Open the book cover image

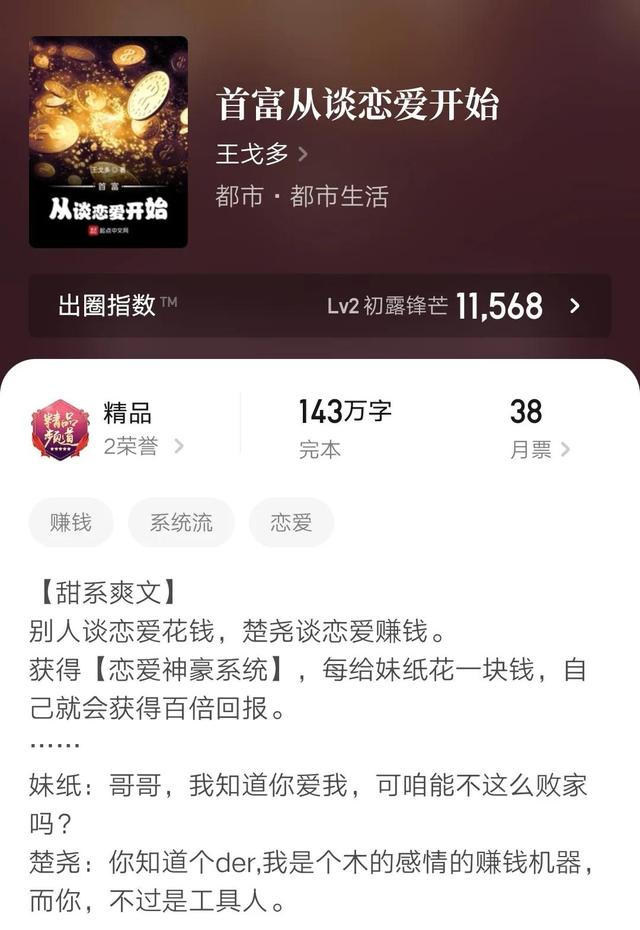(108, 142)
